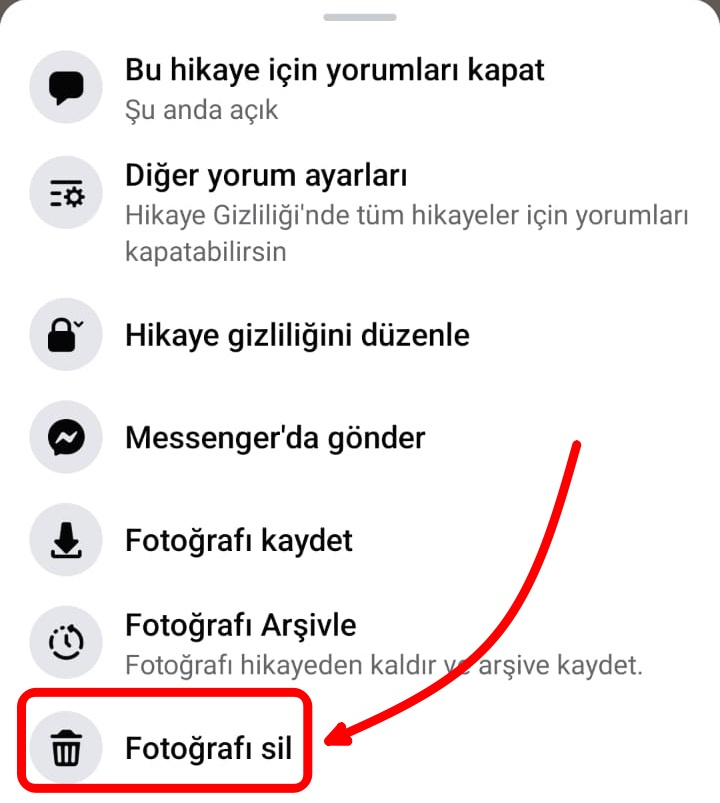
Task: Click the highlighted Fotoğrafı sil icon
Action: 65,745
